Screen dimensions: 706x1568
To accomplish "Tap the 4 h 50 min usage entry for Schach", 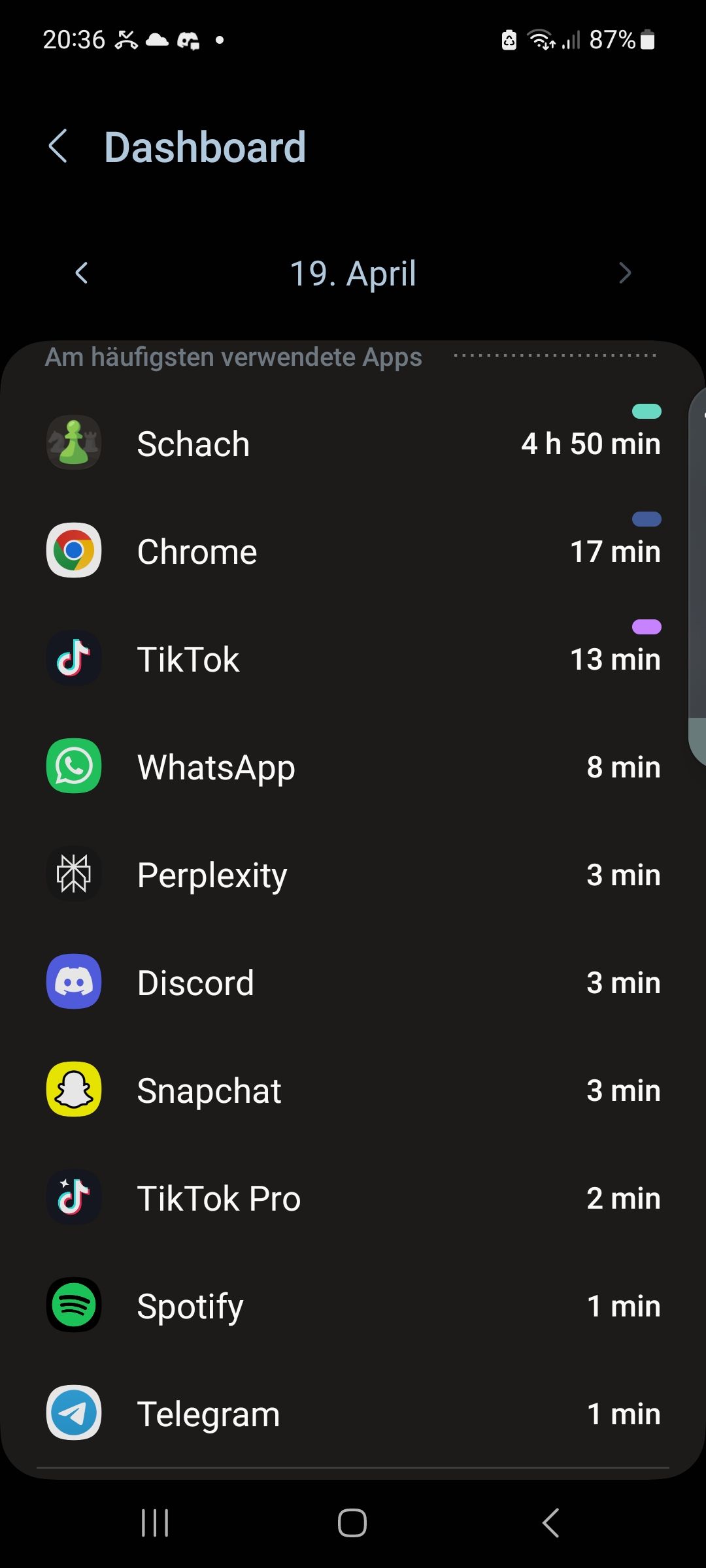I will tap(591, 443).
